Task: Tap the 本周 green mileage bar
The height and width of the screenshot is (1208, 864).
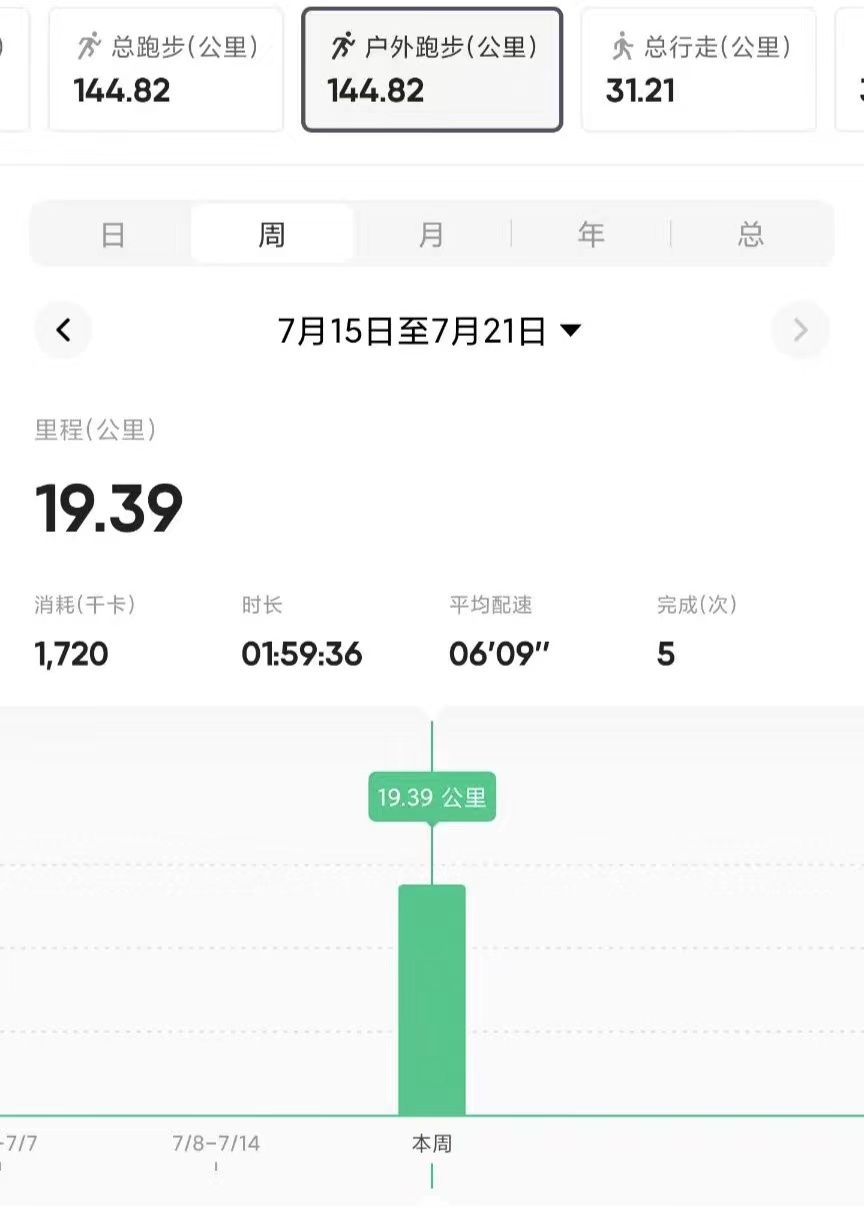Action: (x=432, y=1000)
